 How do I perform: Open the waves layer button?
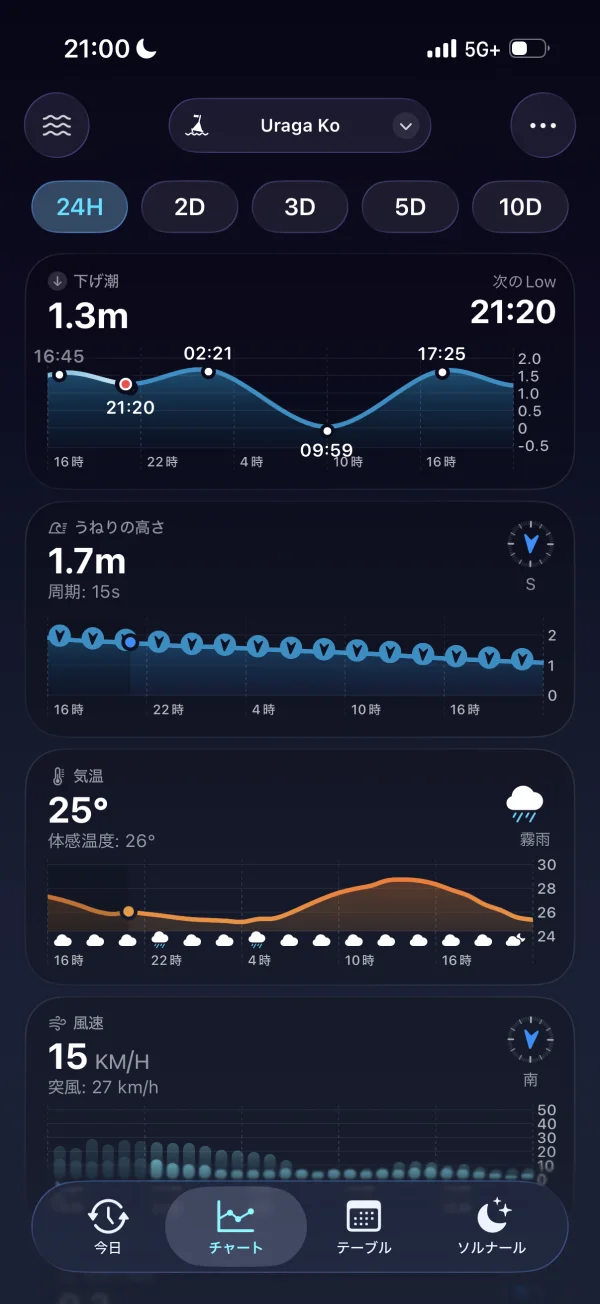click(x=57, y=126)
